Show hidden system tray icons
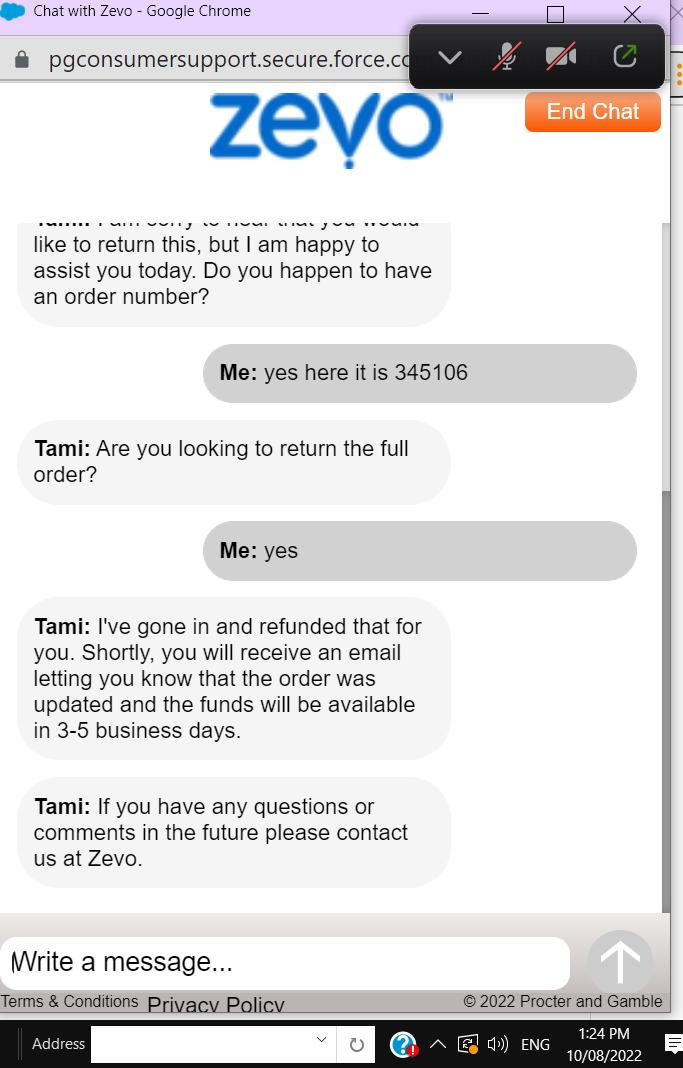 [x=438, y=1044]
